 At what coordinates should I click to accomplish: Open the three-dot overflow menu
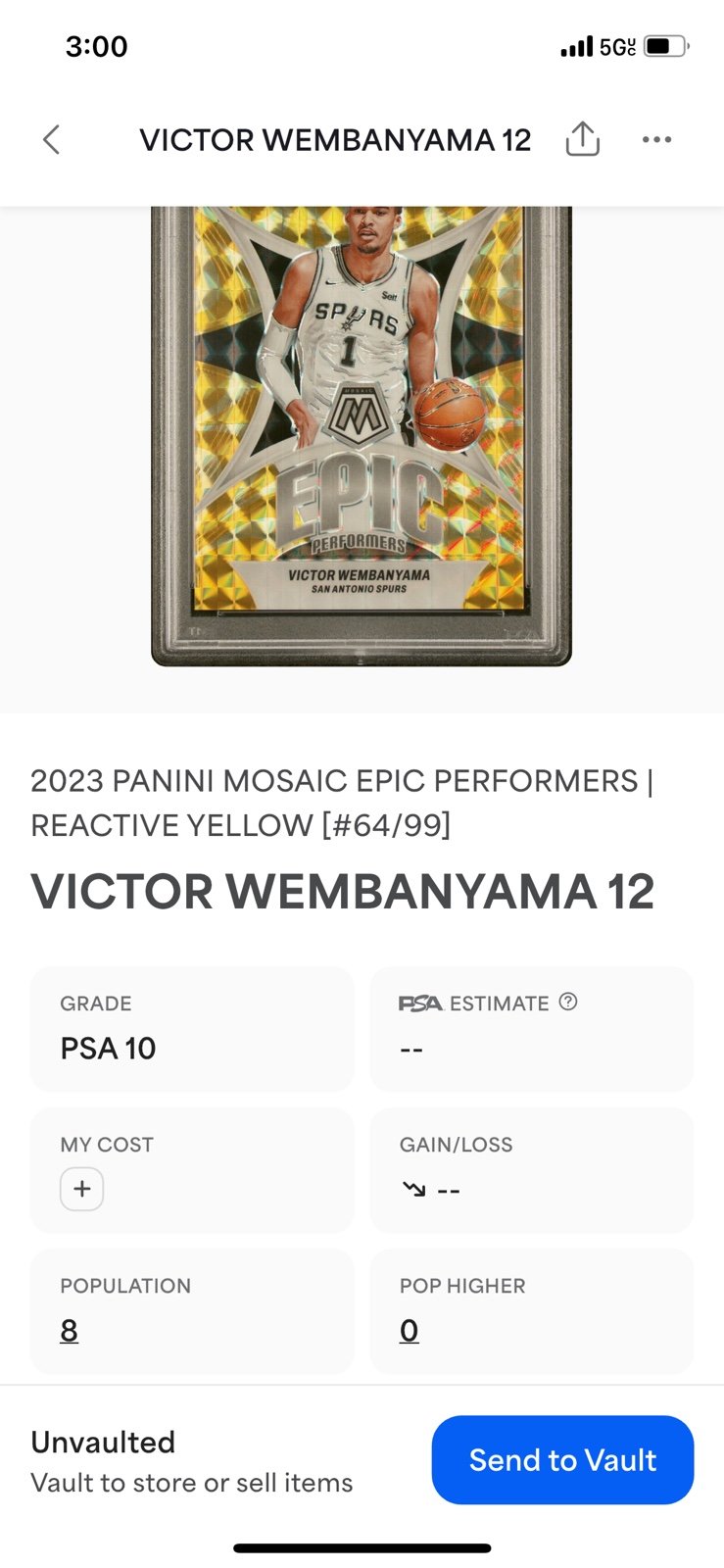click(x=656, y=139)
